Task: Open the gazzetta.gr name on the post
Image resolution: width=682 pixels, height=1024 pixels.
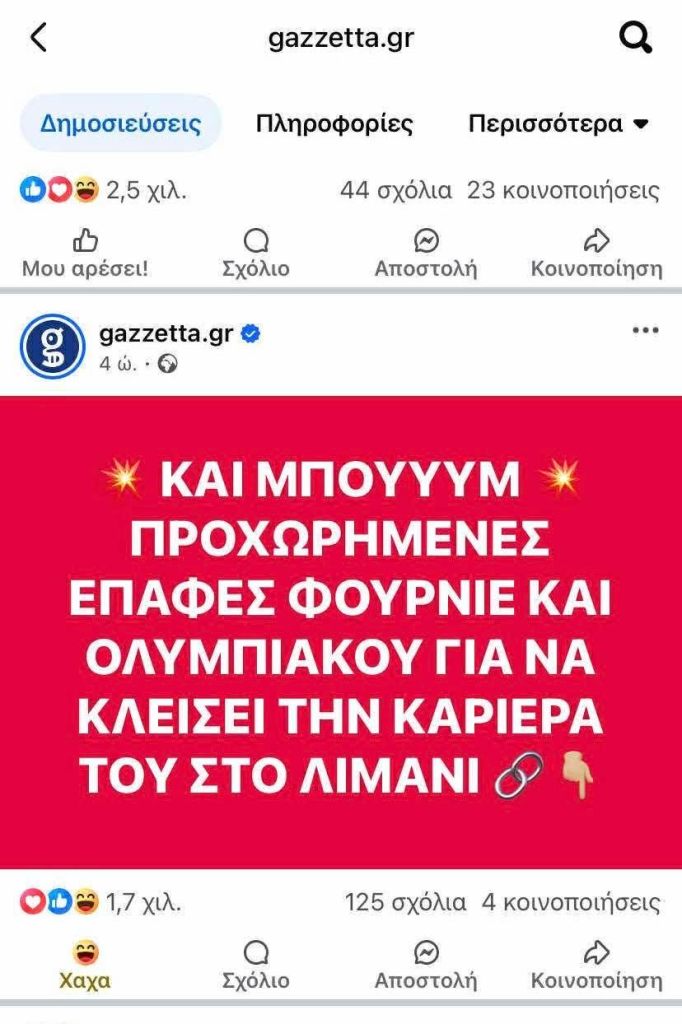Action: pos(166,334)
